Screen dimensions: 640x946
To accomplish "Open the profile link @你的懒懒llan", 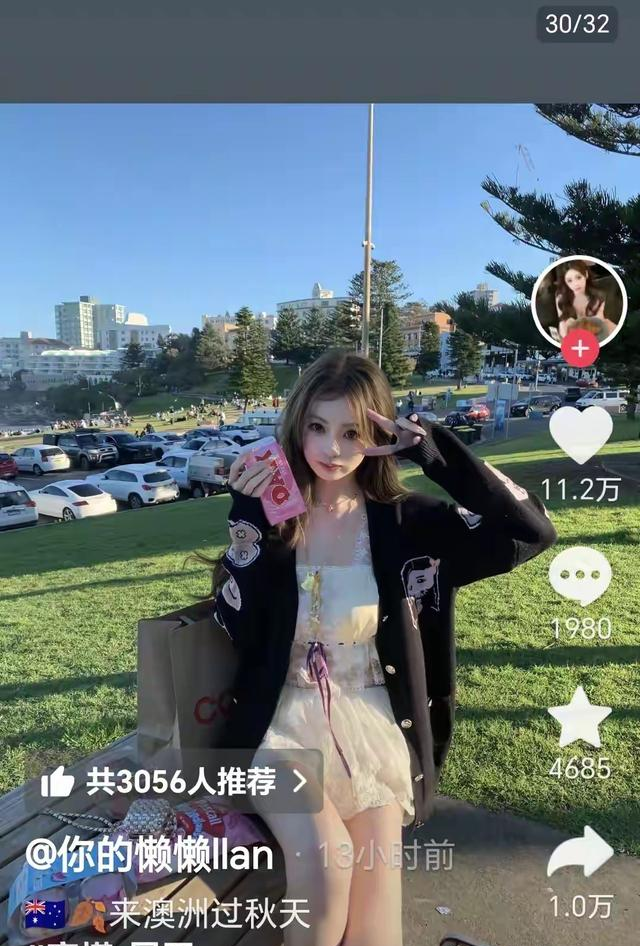I will (x=149, y=855).
